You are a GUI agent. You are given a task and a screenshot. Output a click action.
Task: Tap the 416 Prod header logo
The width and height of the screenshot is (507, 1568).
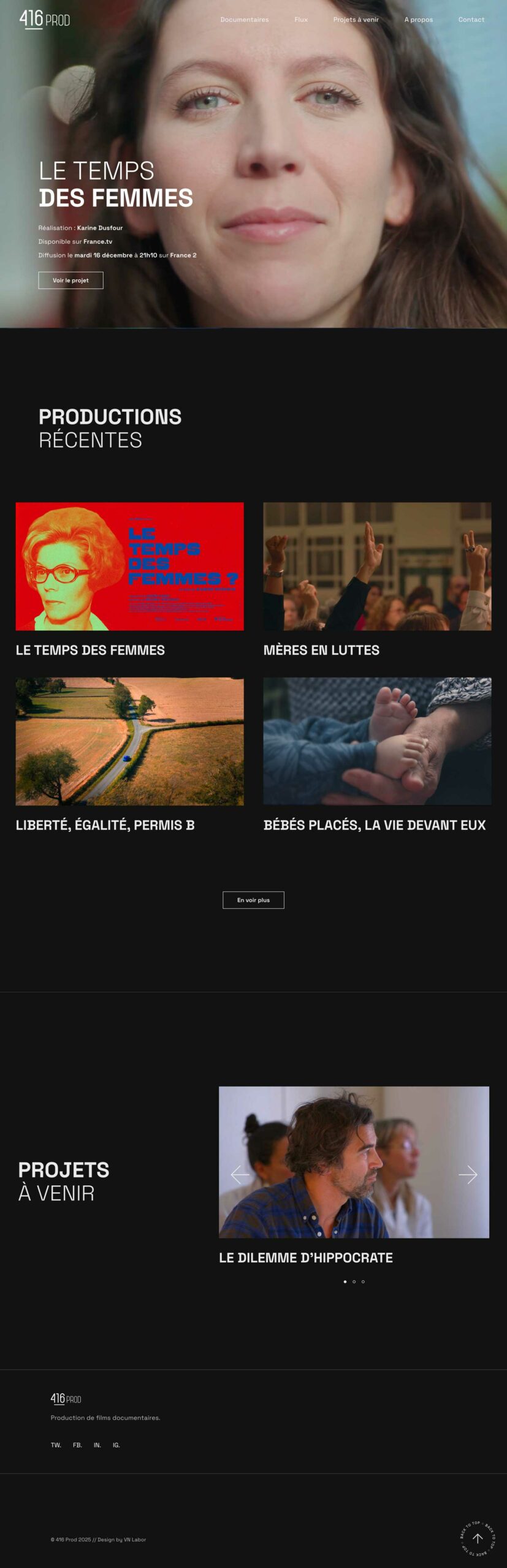tap(44, 19)
